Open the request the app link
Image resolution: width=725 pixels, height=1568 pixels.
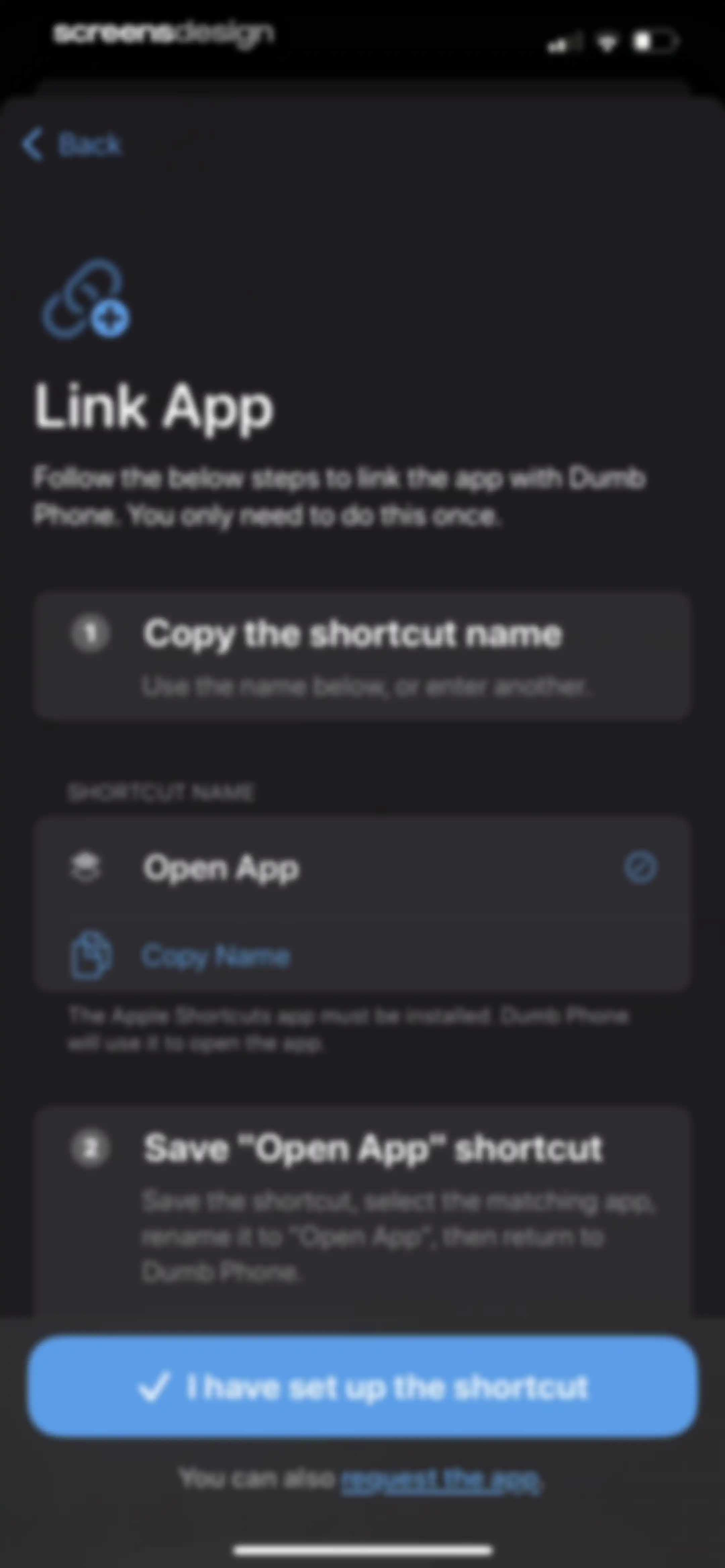click(440, 1480)
